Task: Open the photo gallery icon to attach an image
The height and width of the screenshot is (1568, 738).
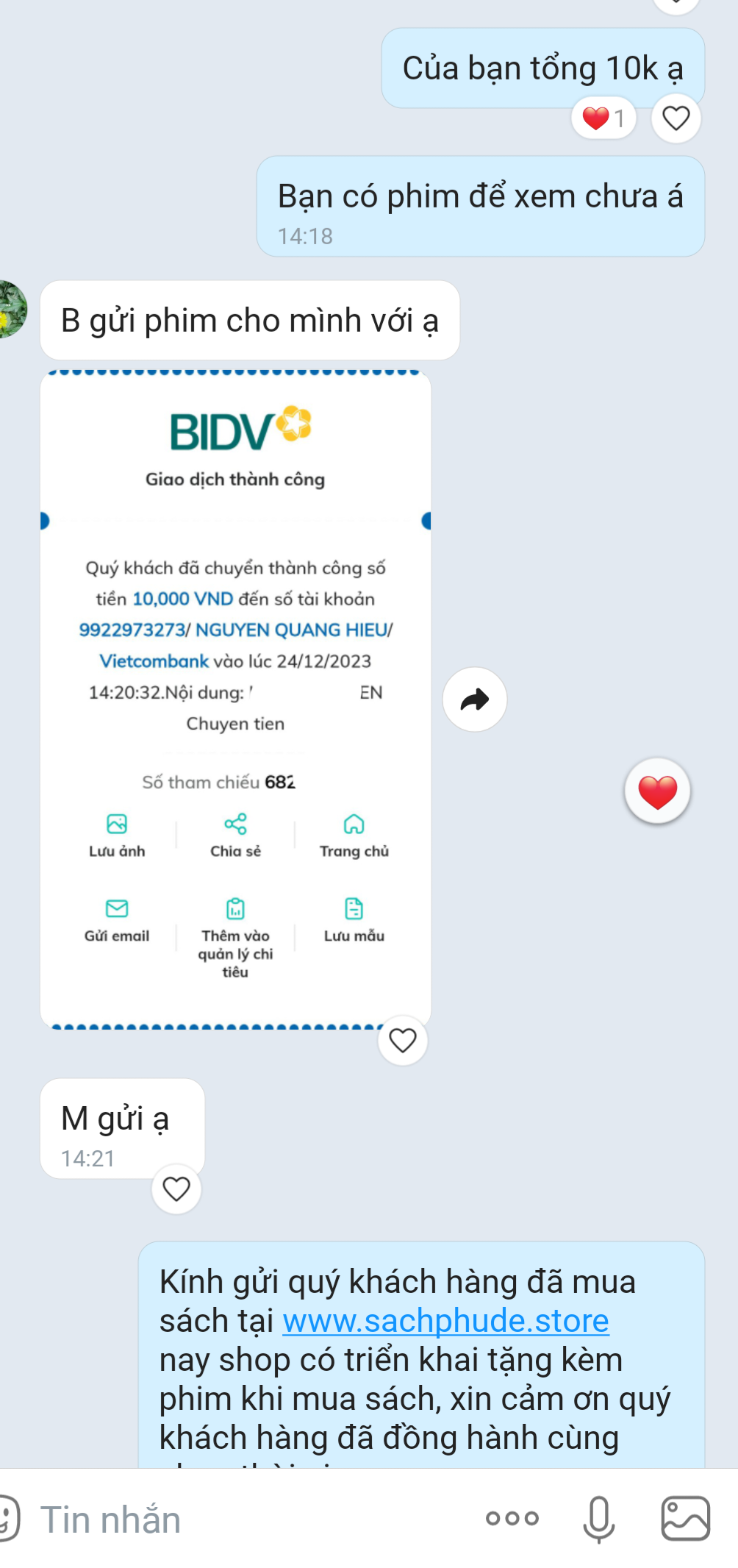Action: 684,1517
